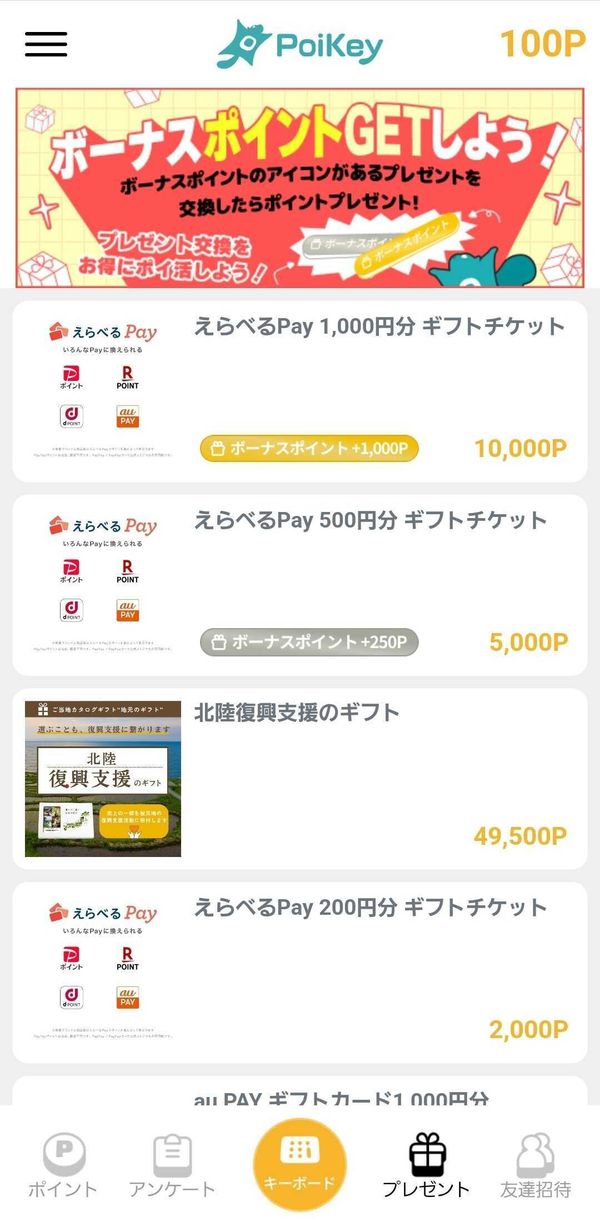Open the キーボード center tab
Viewport: 600px width, 1224px height.
pyautogui.click(x=300, y=1164)
